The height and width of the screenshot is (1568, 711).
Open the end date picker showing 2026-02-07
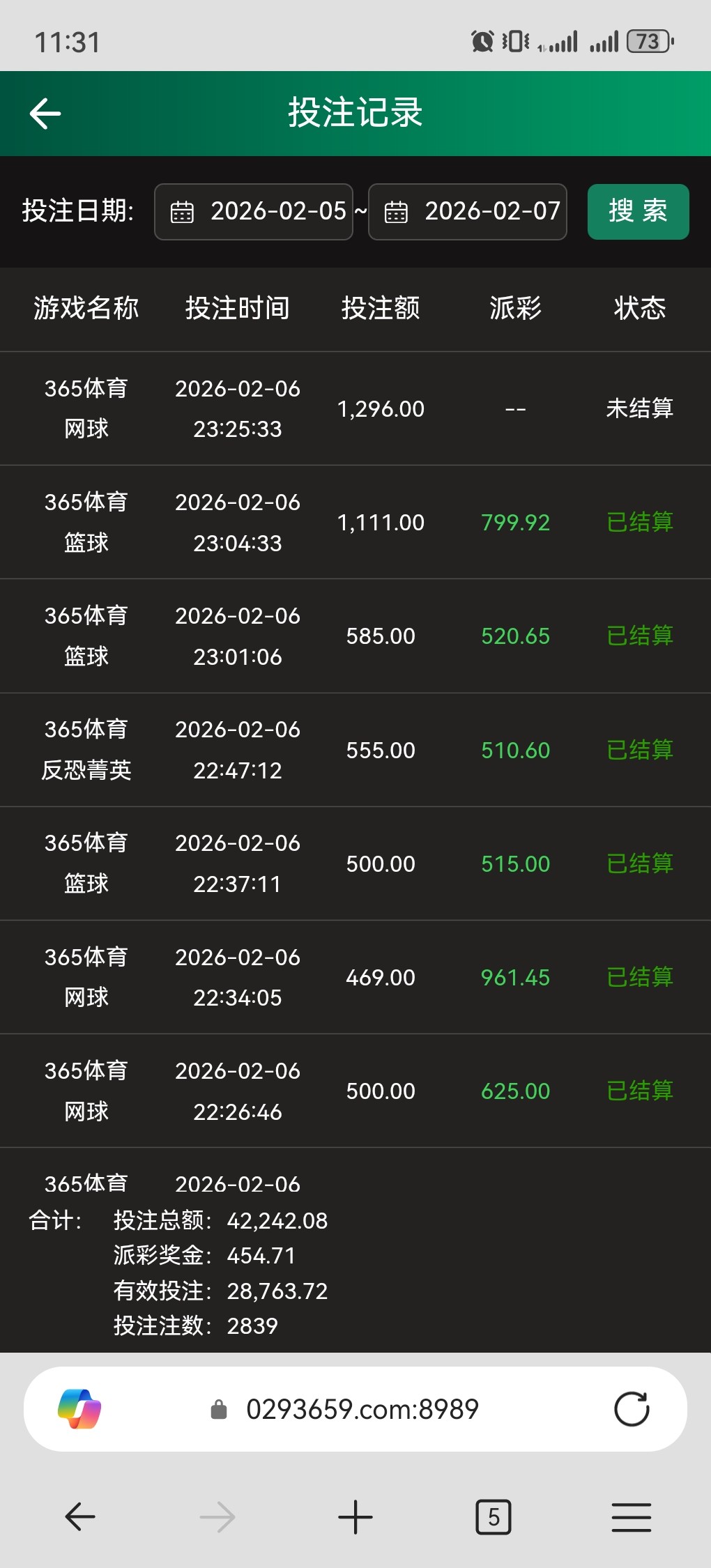[x=468, y=212]
